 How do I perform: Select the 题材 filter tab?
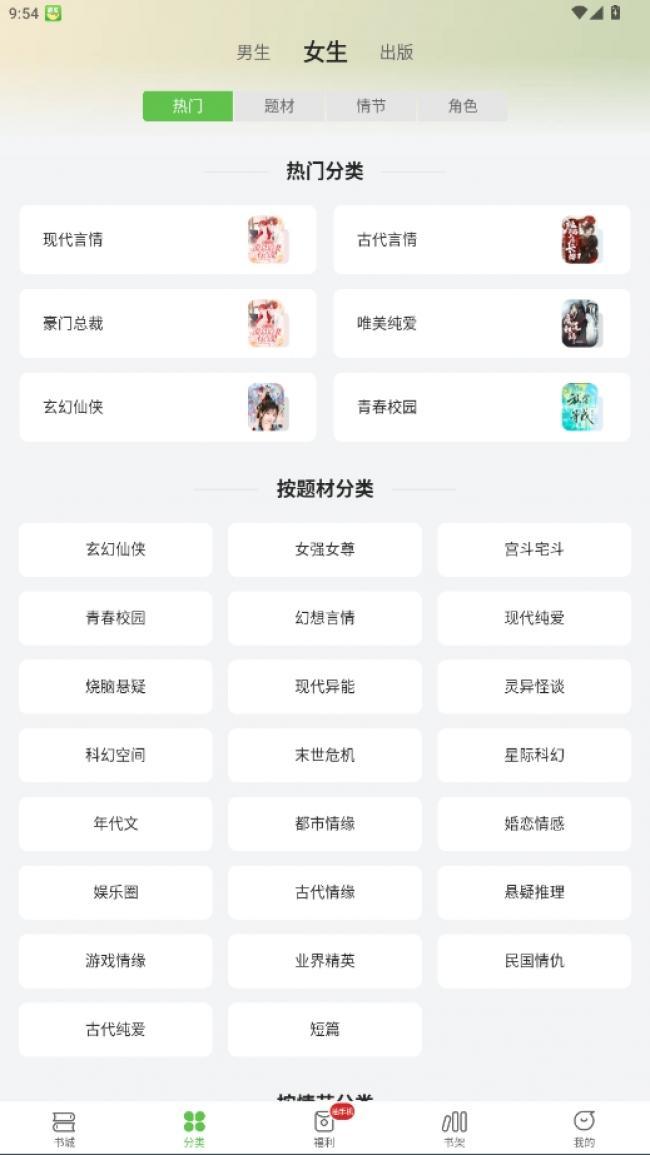click(279, 106)
